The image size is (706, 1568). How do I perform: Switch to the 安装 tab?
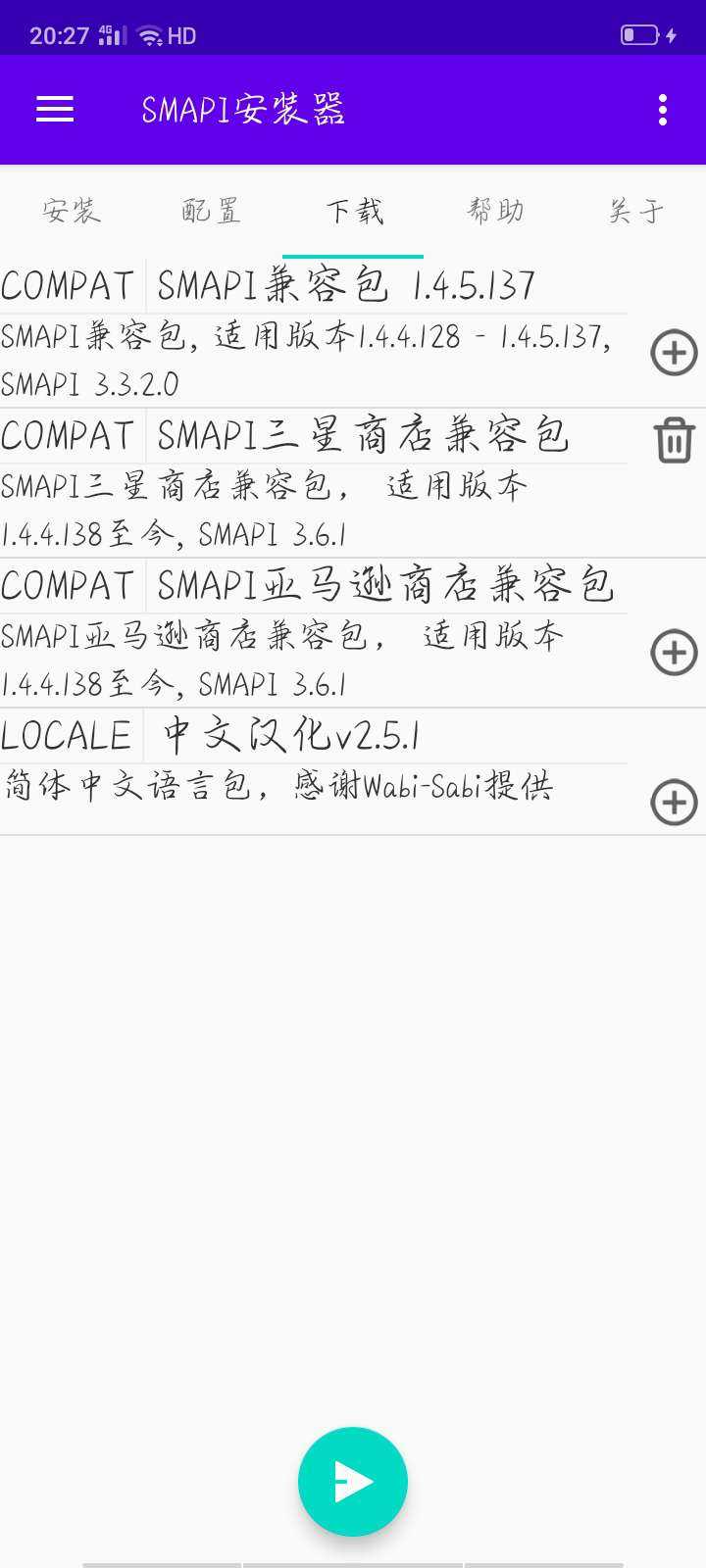point(71,211)
